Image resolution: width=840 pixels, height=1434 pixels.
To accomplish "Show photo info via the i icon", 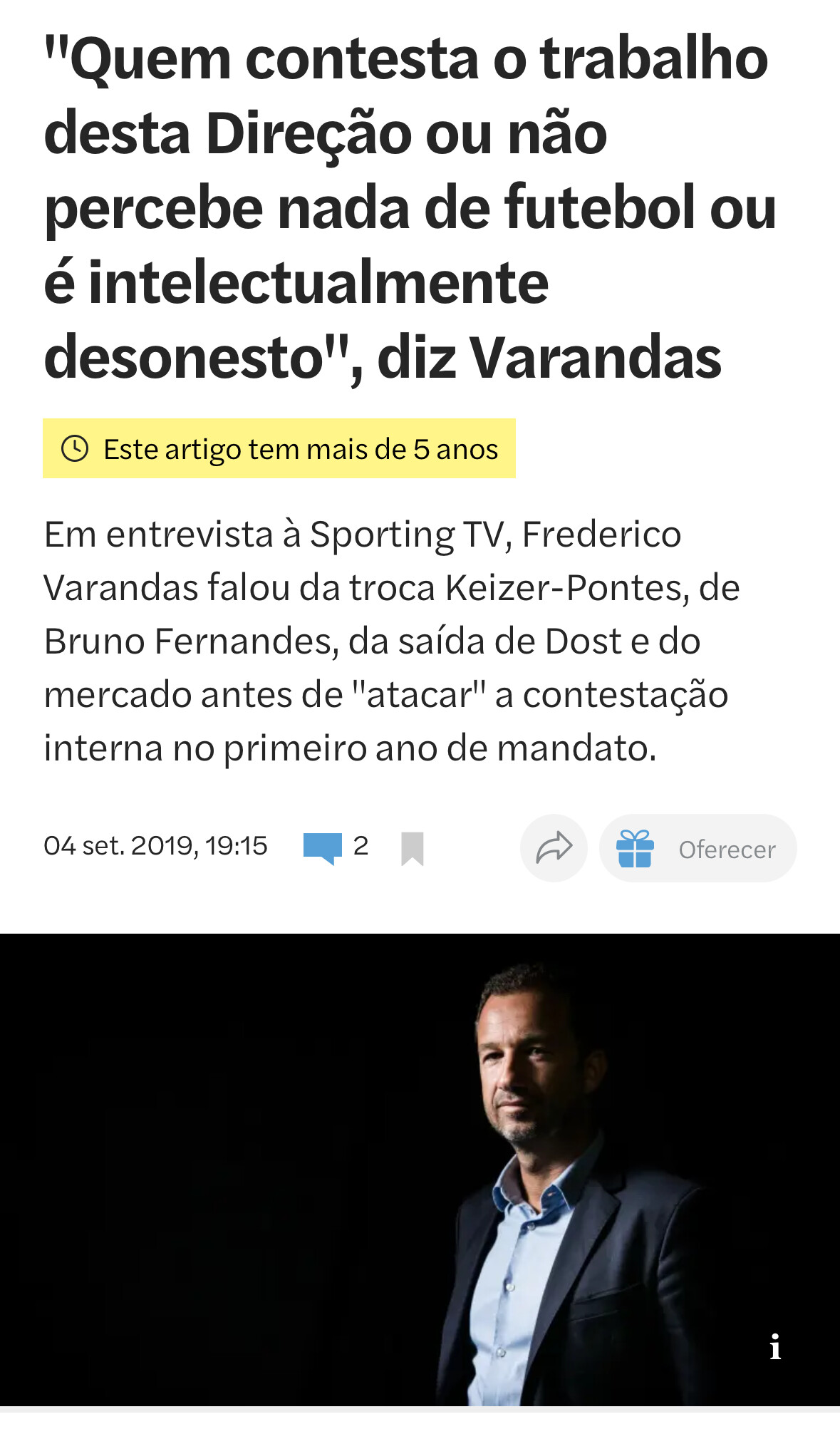I will [x=775, y=1346].
